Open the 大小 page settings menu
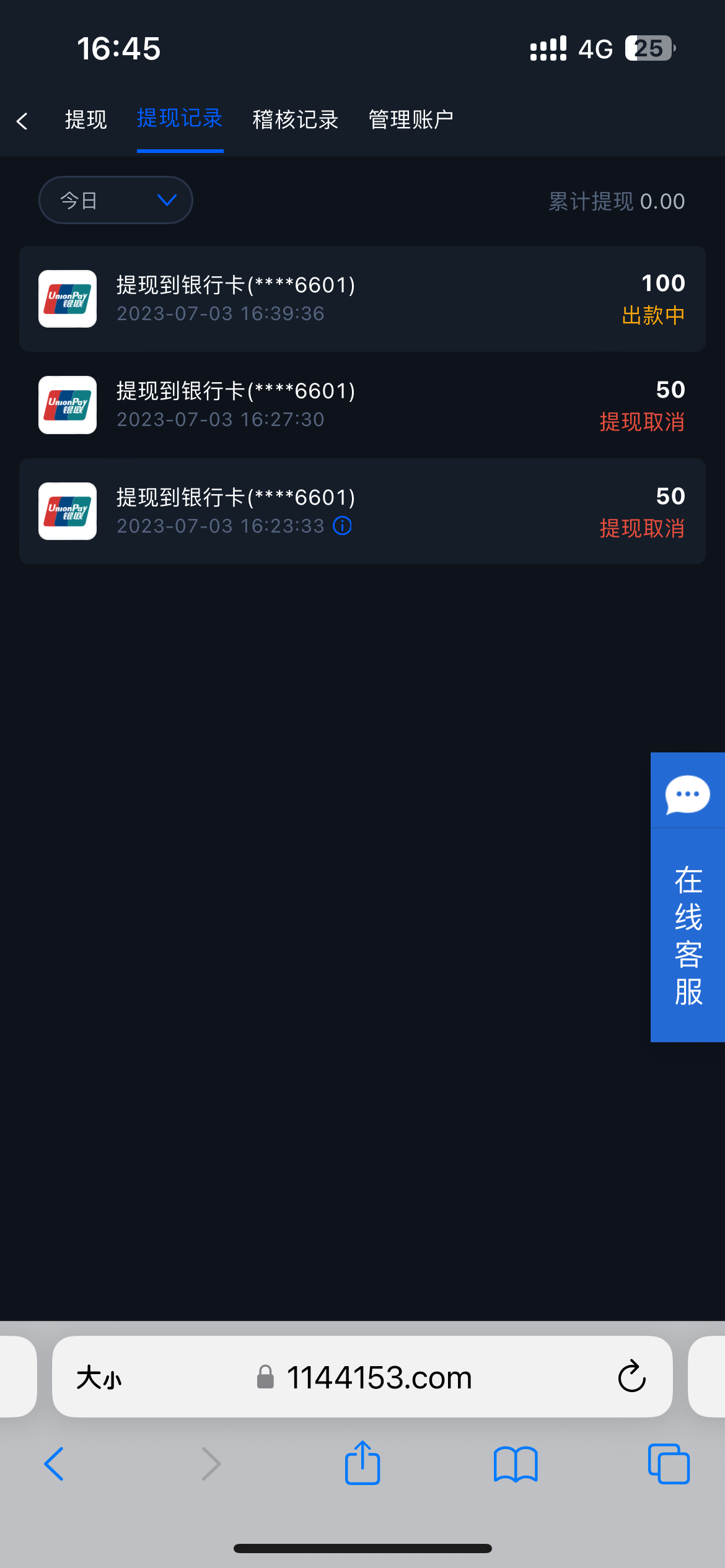Viewport: 725px width, 1568px height. click(99, 1377)
